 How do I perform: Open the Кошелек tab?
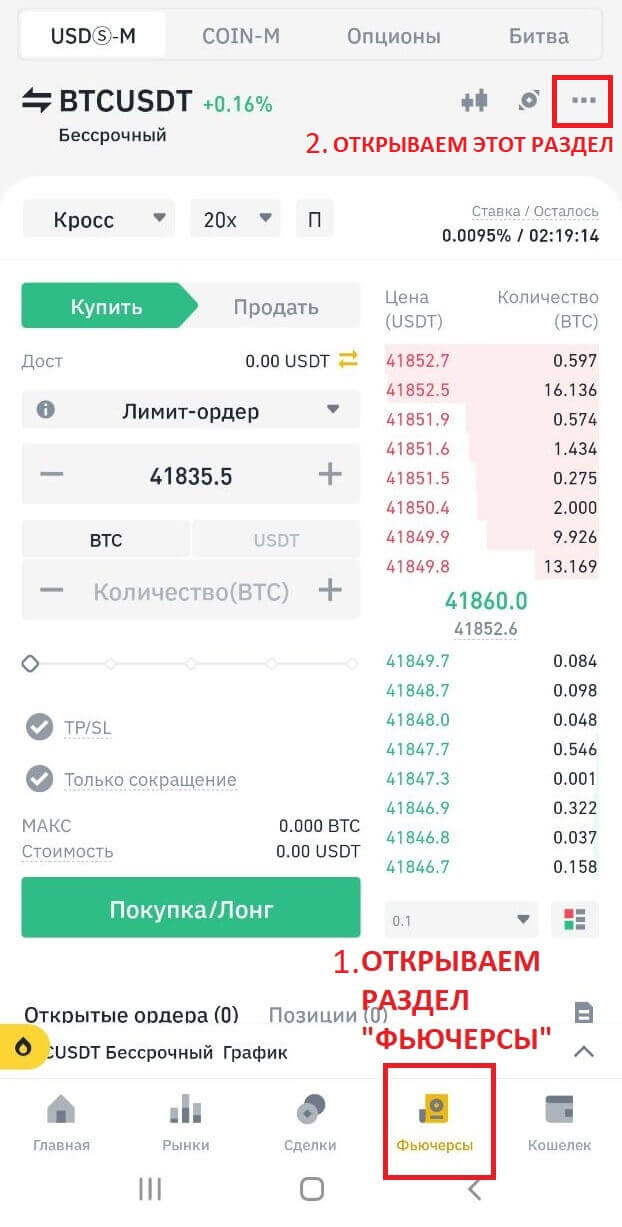pos(559,1122)
